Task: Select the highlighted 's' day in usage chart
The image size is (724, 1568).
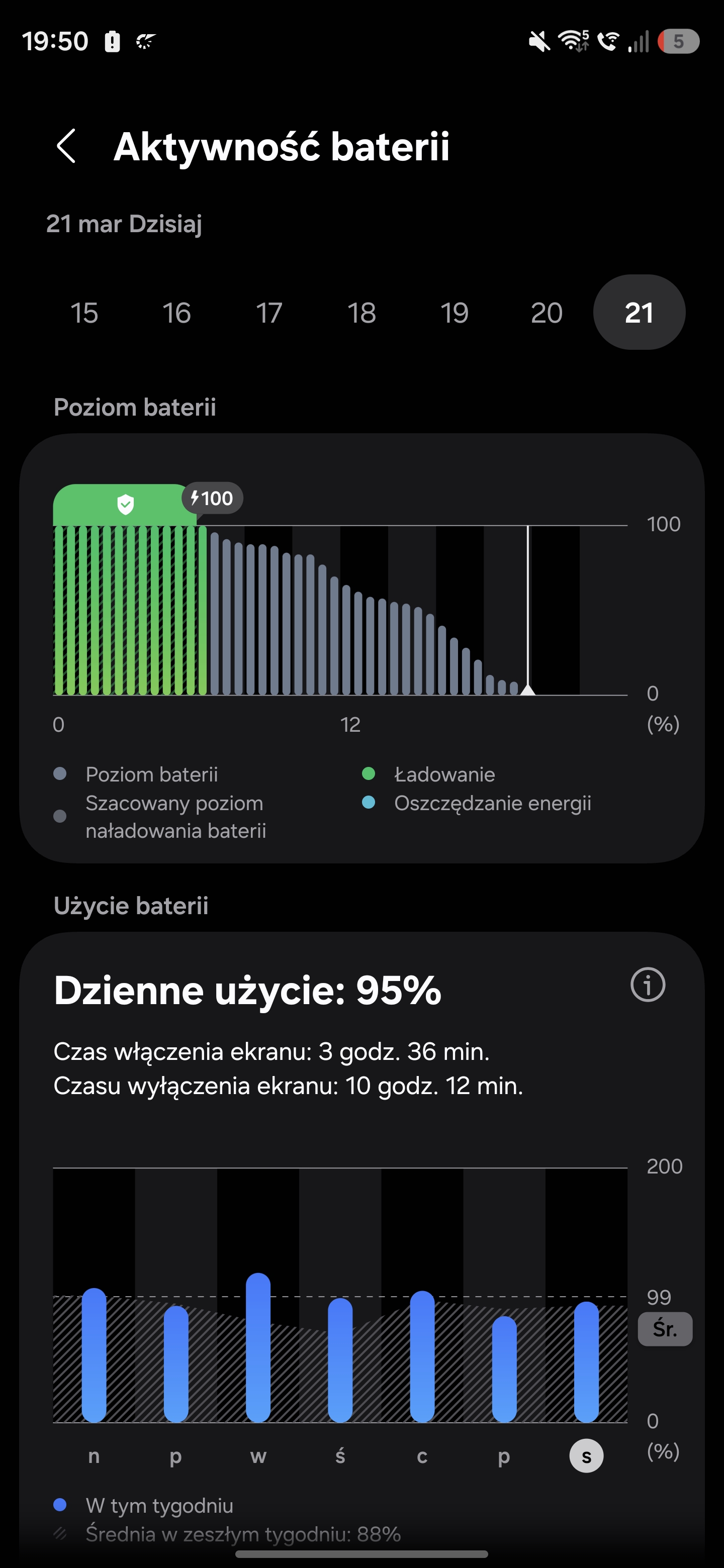Action: [x=586, y=1456]
